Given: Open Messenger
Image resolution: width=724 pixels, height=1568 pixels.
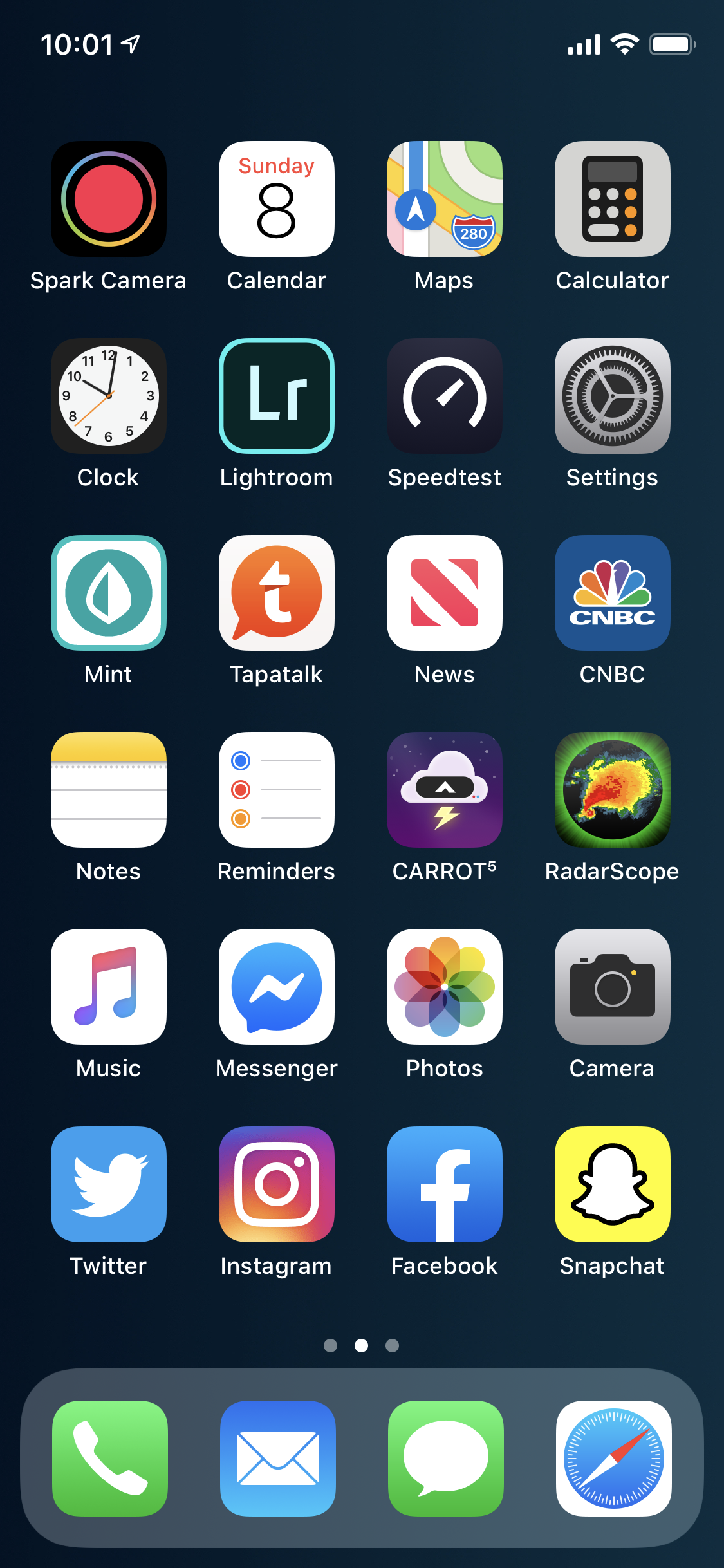Looking at the screenshot, I should click(x=277, y=987).
